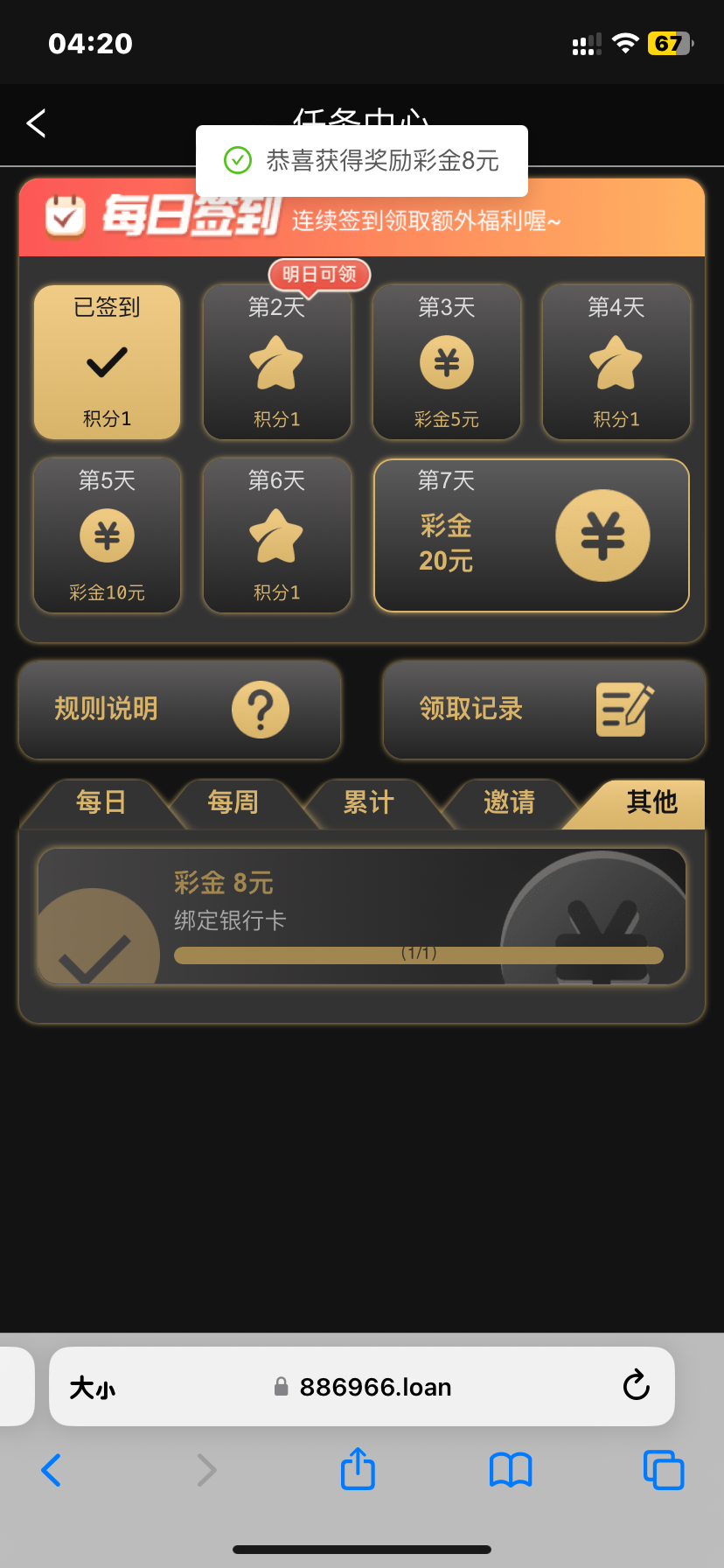Open Safari bookmarks
The width and height of the screenshot is (724, 1568).
[x=511, y=1470]
